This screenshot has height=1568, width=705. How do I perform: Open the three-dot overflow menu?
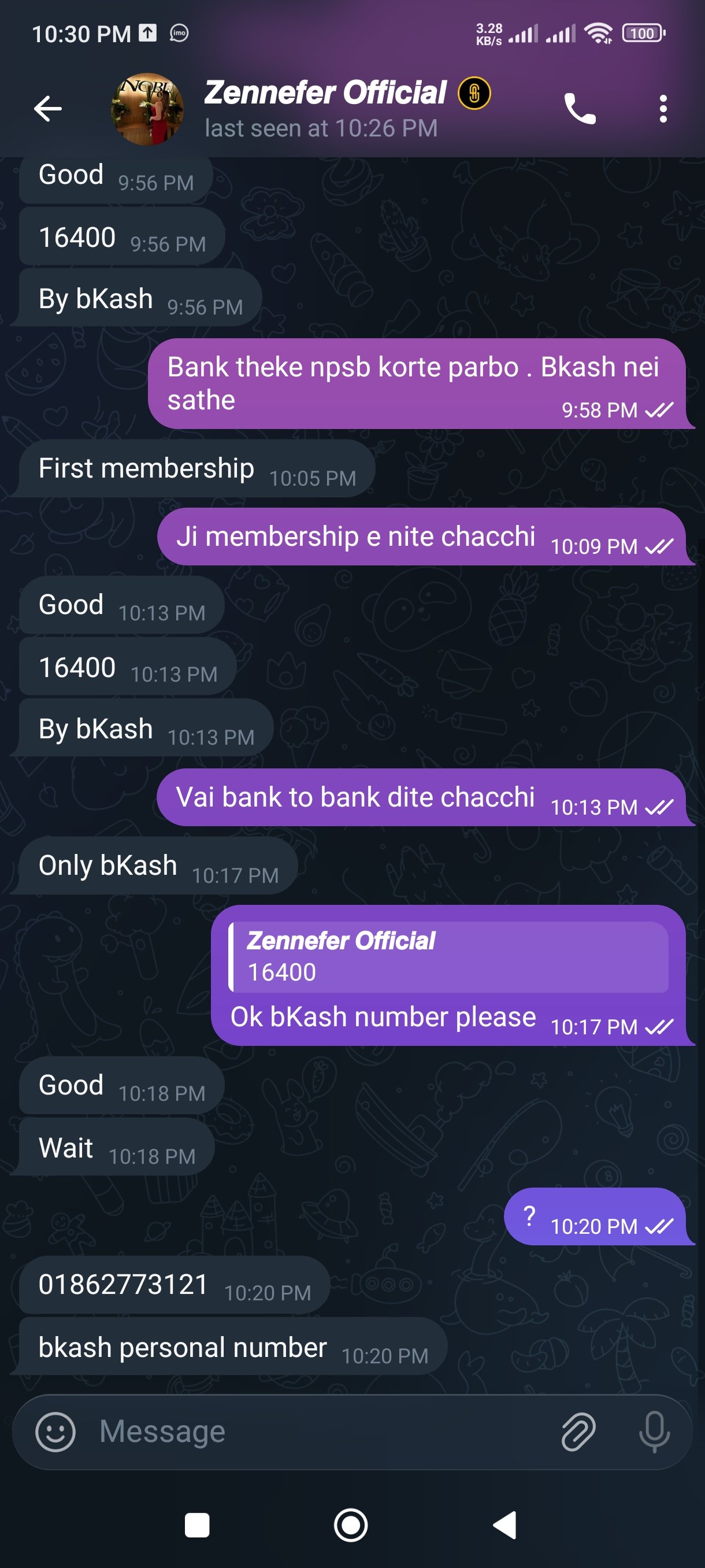point(662,109)
